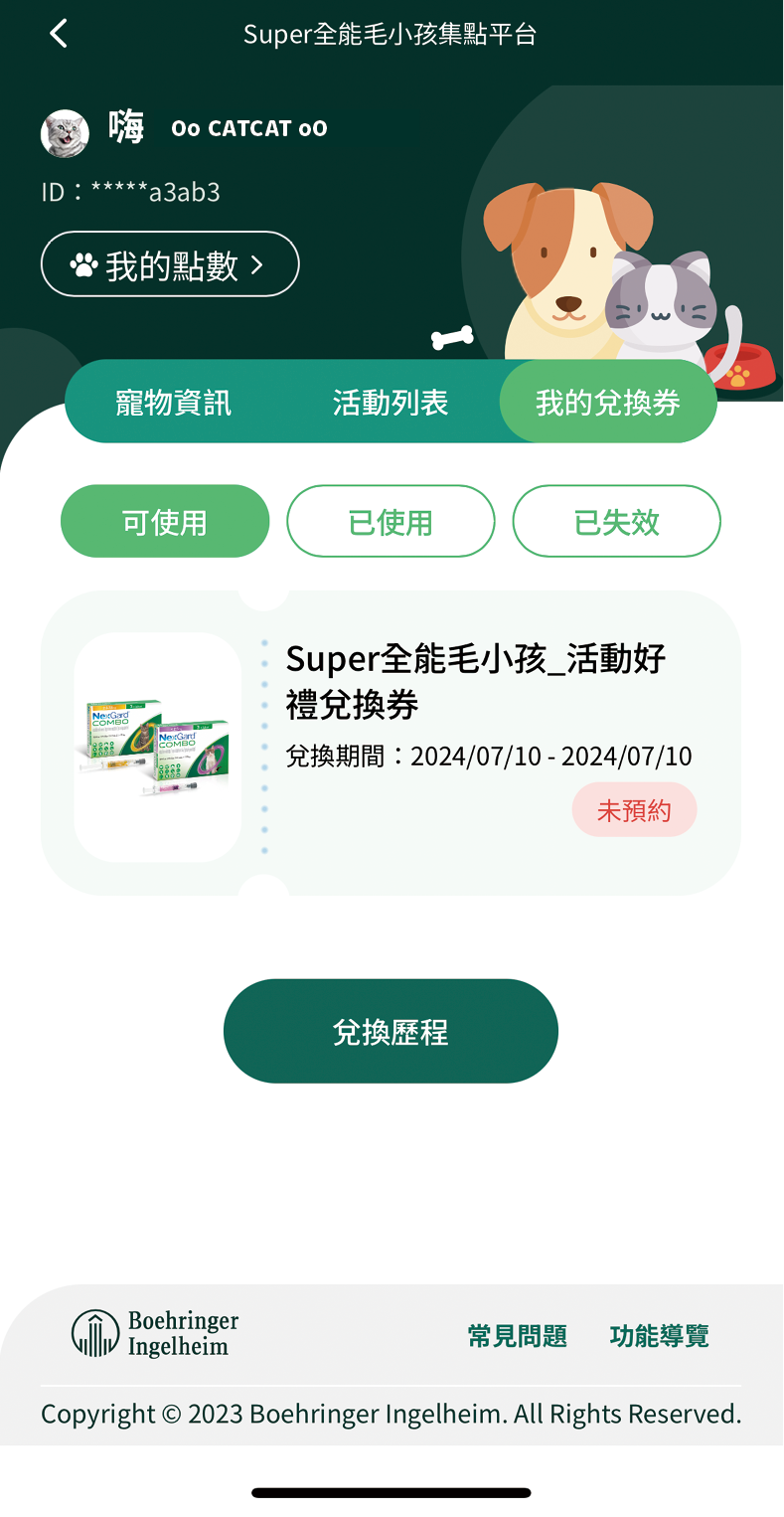This screenshot has height=1517, width=784.
Task: Open the Super全能毛小孩 活動好禮兌換券 card
Action: pyautogui.click(x=391, y=744)
